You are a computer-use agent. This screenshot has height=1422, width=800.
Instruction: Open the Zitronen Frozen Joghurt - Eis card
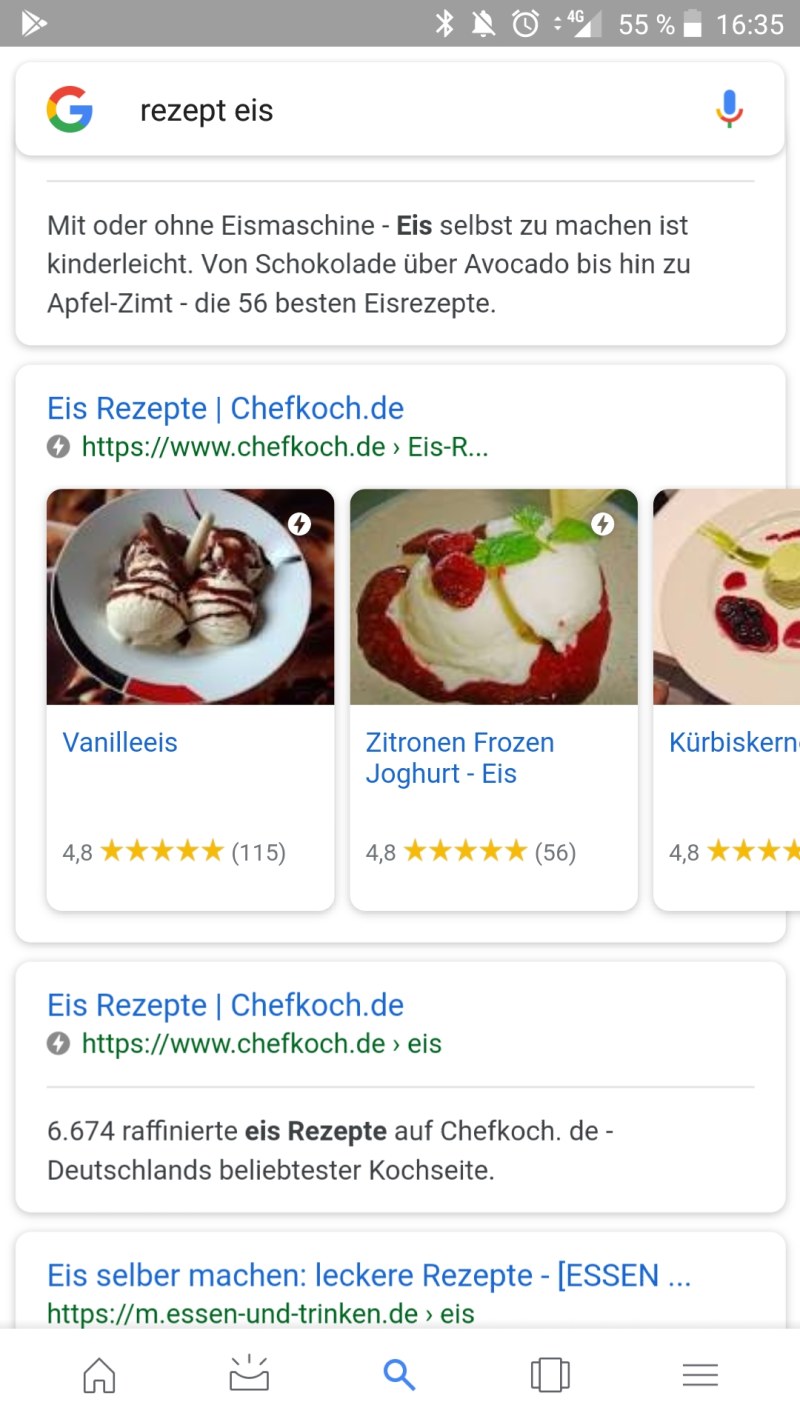click(x=493, y=699)
